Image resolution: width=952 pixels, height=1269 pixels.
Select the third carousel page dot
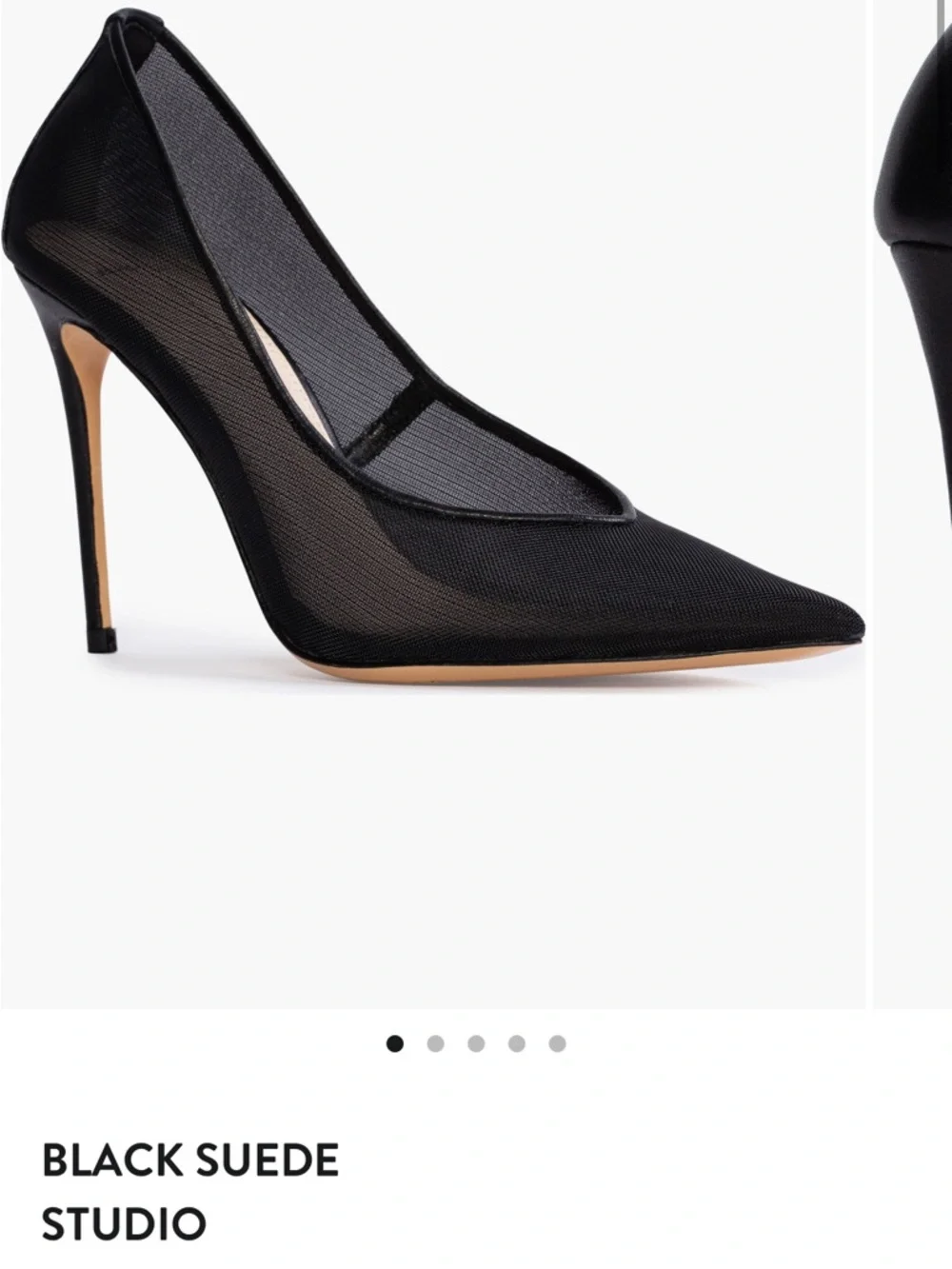476,1043
